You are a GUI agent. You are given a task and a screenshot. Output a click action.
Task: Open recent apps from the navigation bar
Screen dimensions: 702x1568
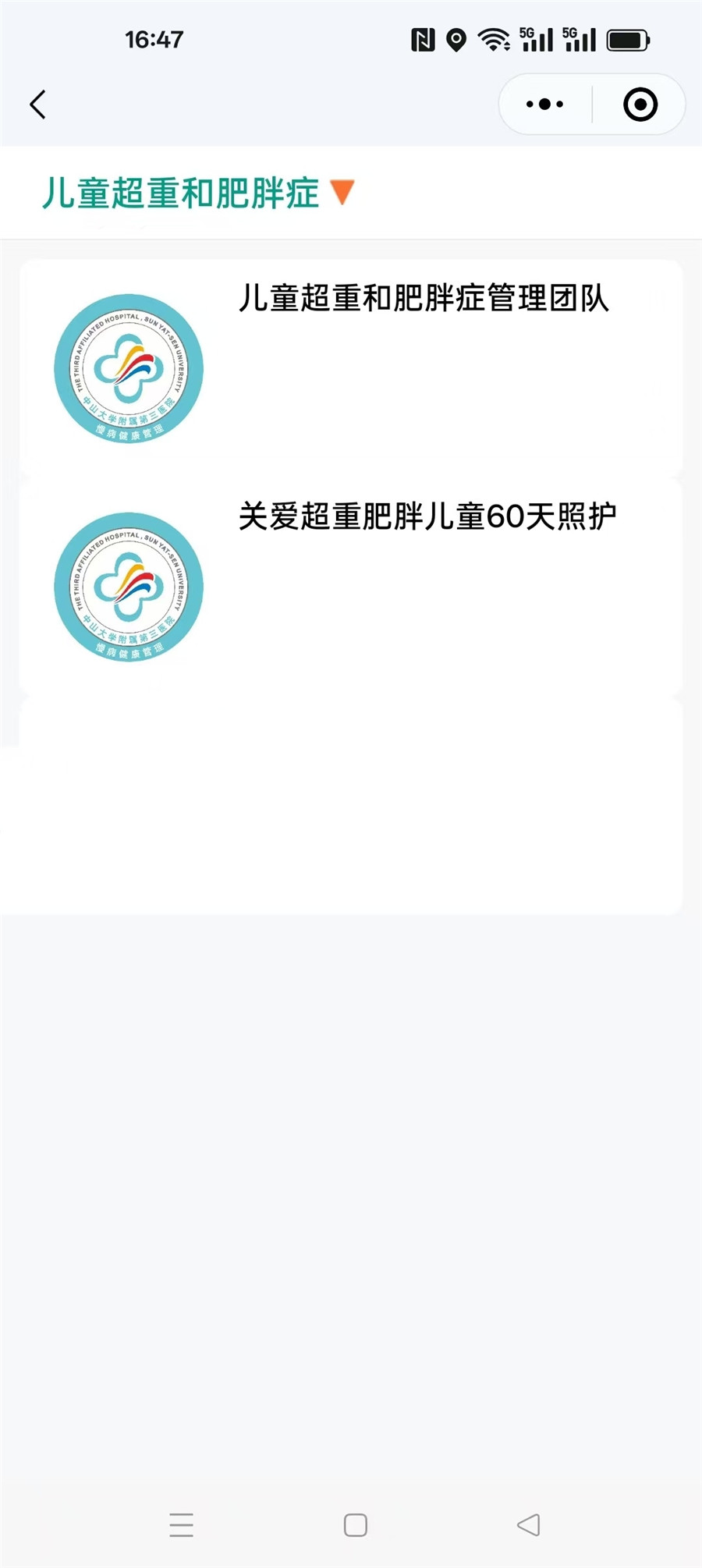pos(181,1524)
